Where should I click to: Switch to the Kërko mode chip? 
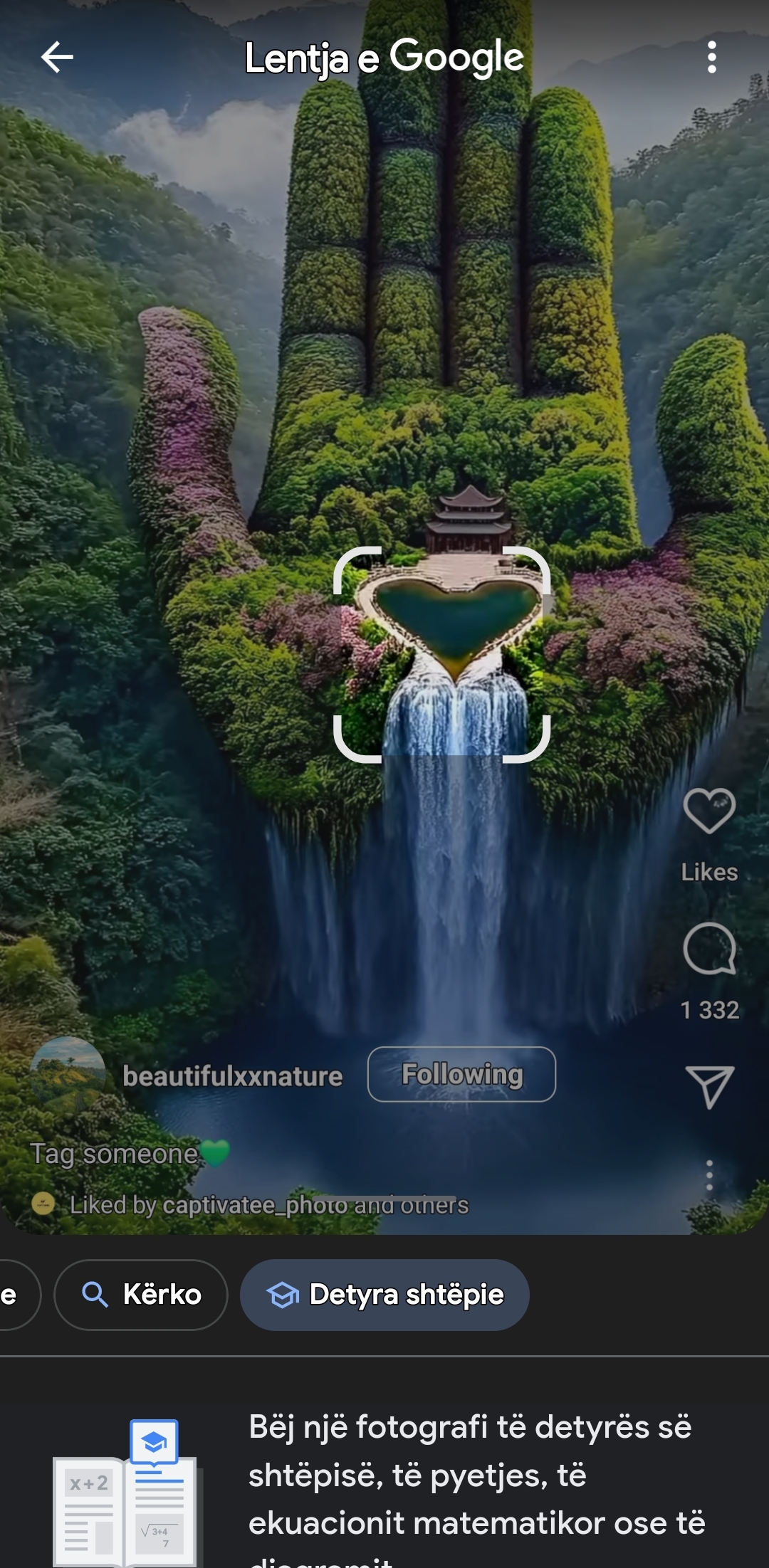coord(141,1295)
